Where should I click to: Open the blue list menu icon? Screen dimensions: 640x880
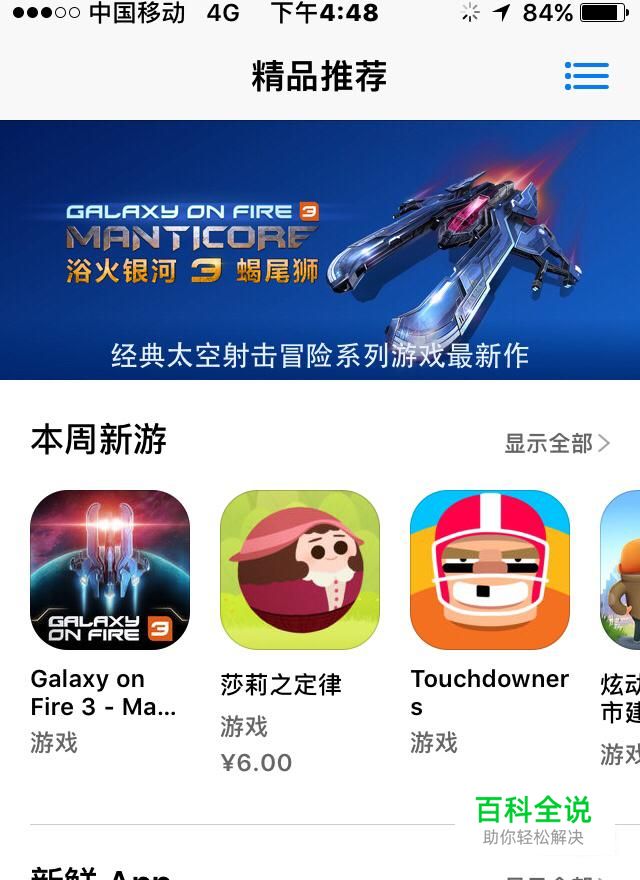click(587, 76)
